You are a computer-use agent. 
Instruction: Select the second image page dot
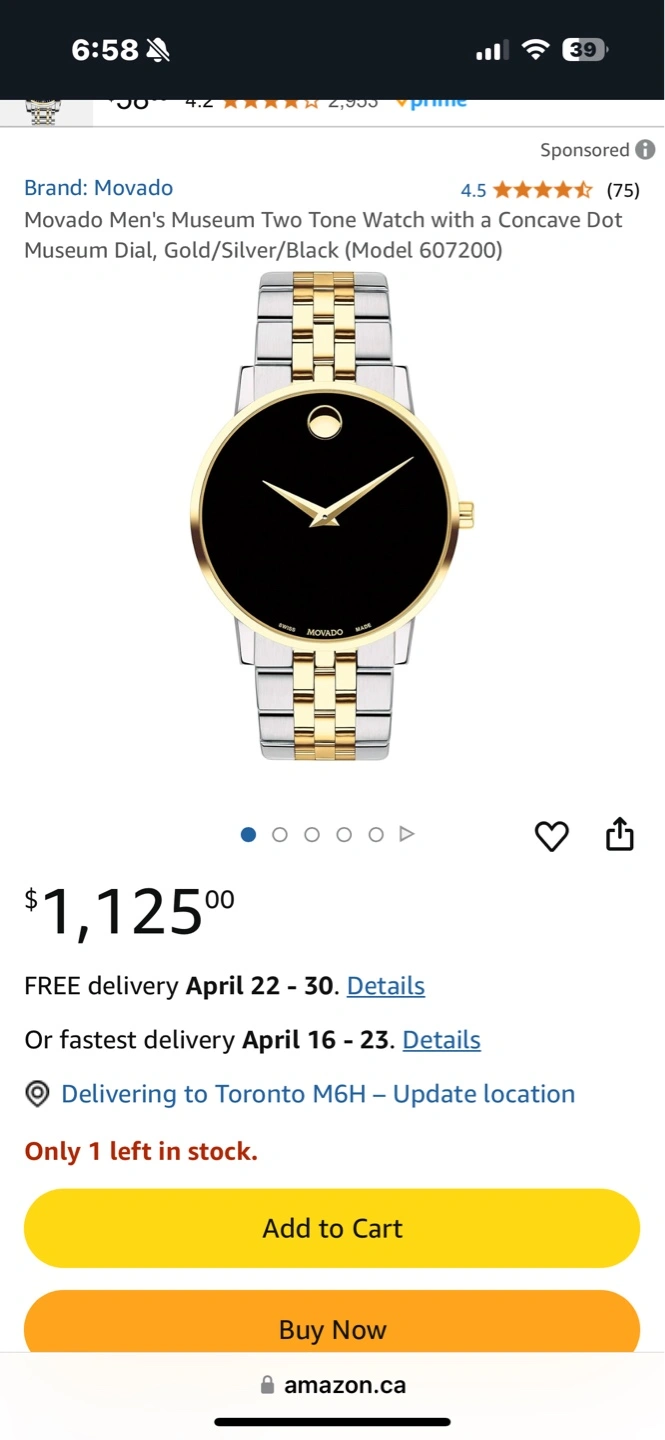tap(280, 834)
